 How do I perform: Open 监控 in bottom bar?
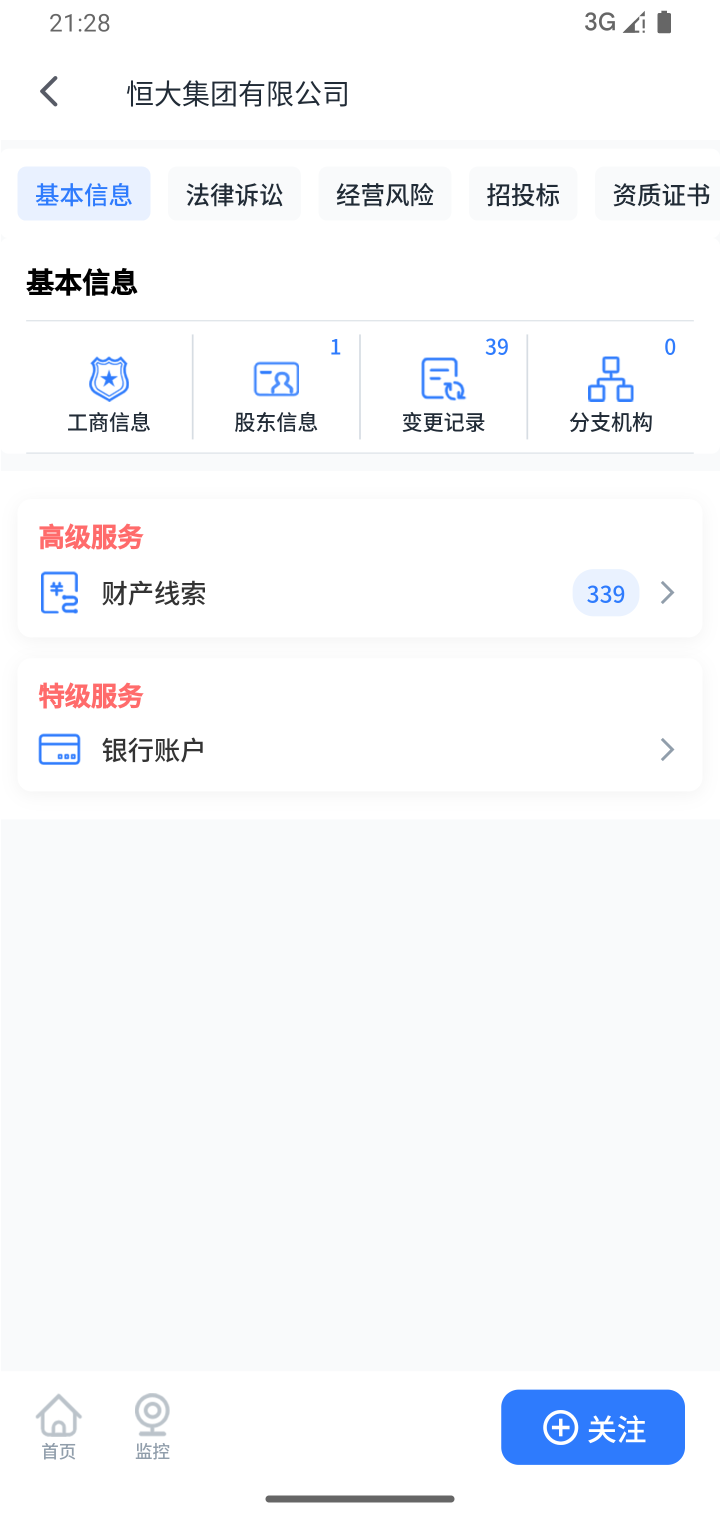[x=152, y=1428]
